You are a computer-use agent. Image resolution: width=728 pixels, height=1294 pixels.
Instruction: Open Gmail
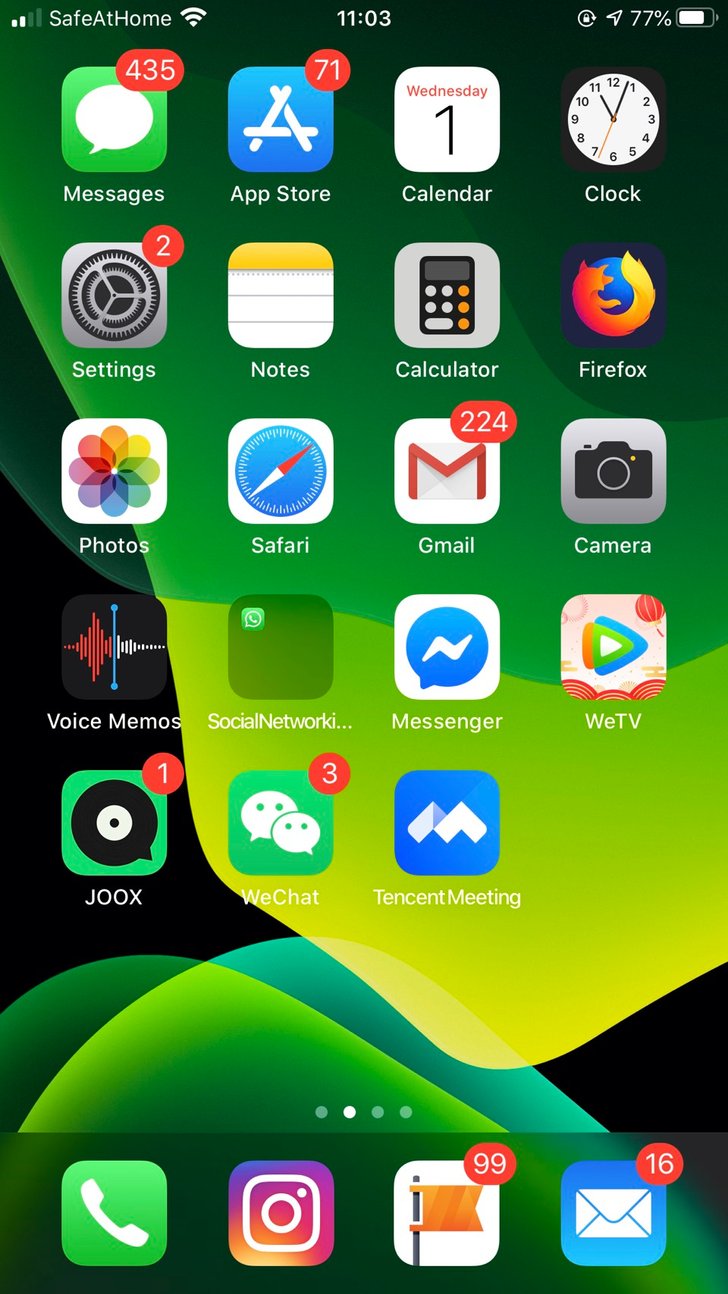pyautogui.click(x=447, y=471)
